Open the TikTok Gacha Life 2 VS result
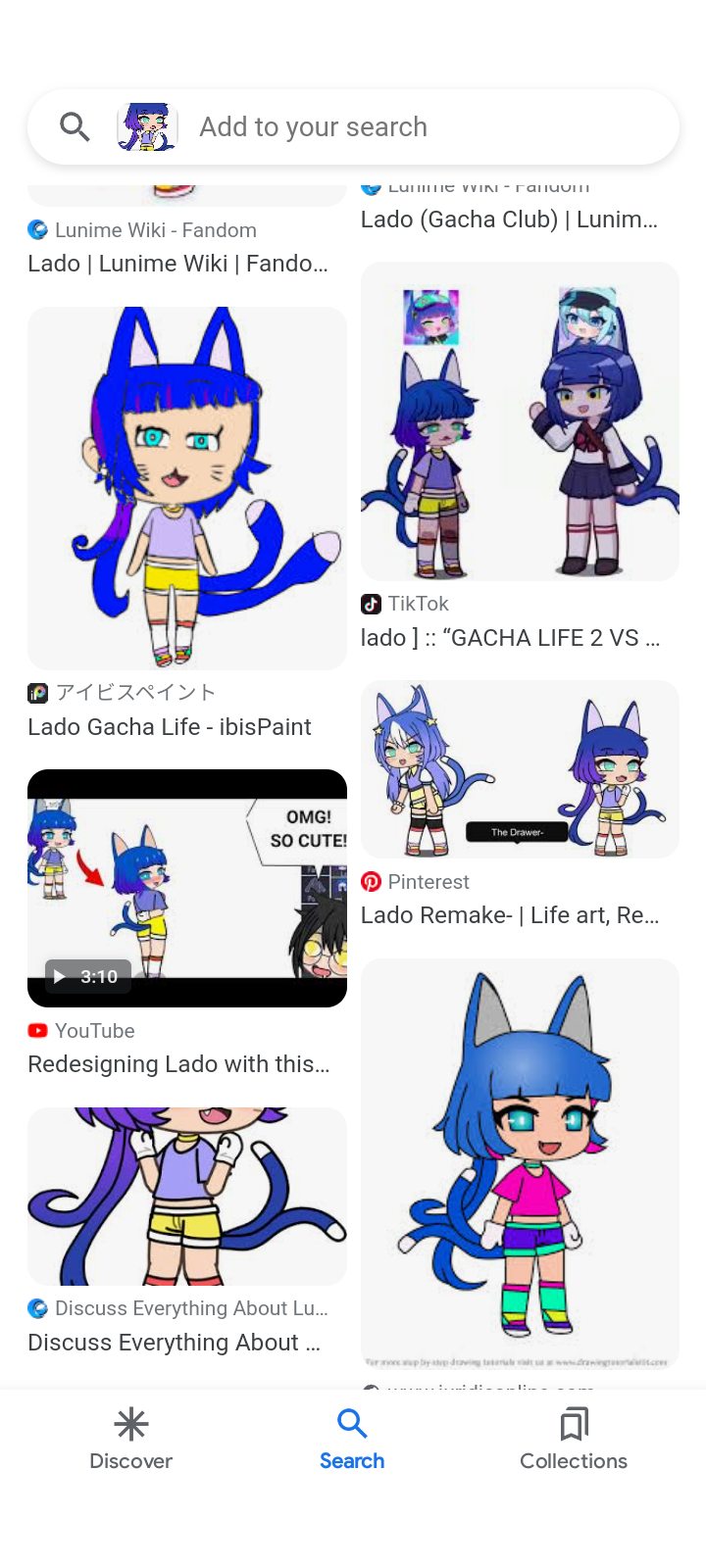 click(x=520, y=421)
